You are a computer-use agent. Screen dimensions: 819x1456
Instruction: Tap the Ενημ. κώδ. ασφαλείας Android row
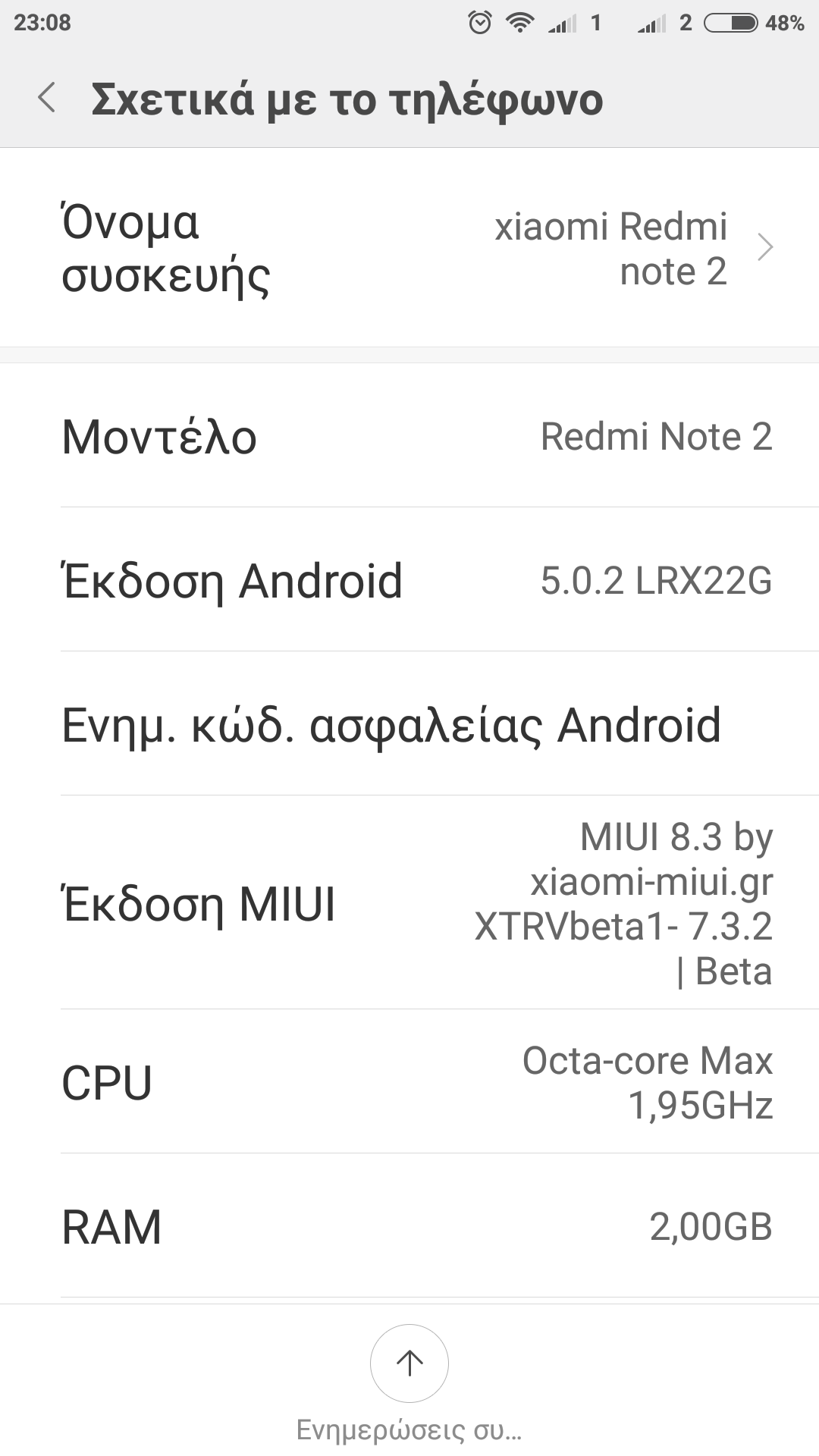point(409,724)
